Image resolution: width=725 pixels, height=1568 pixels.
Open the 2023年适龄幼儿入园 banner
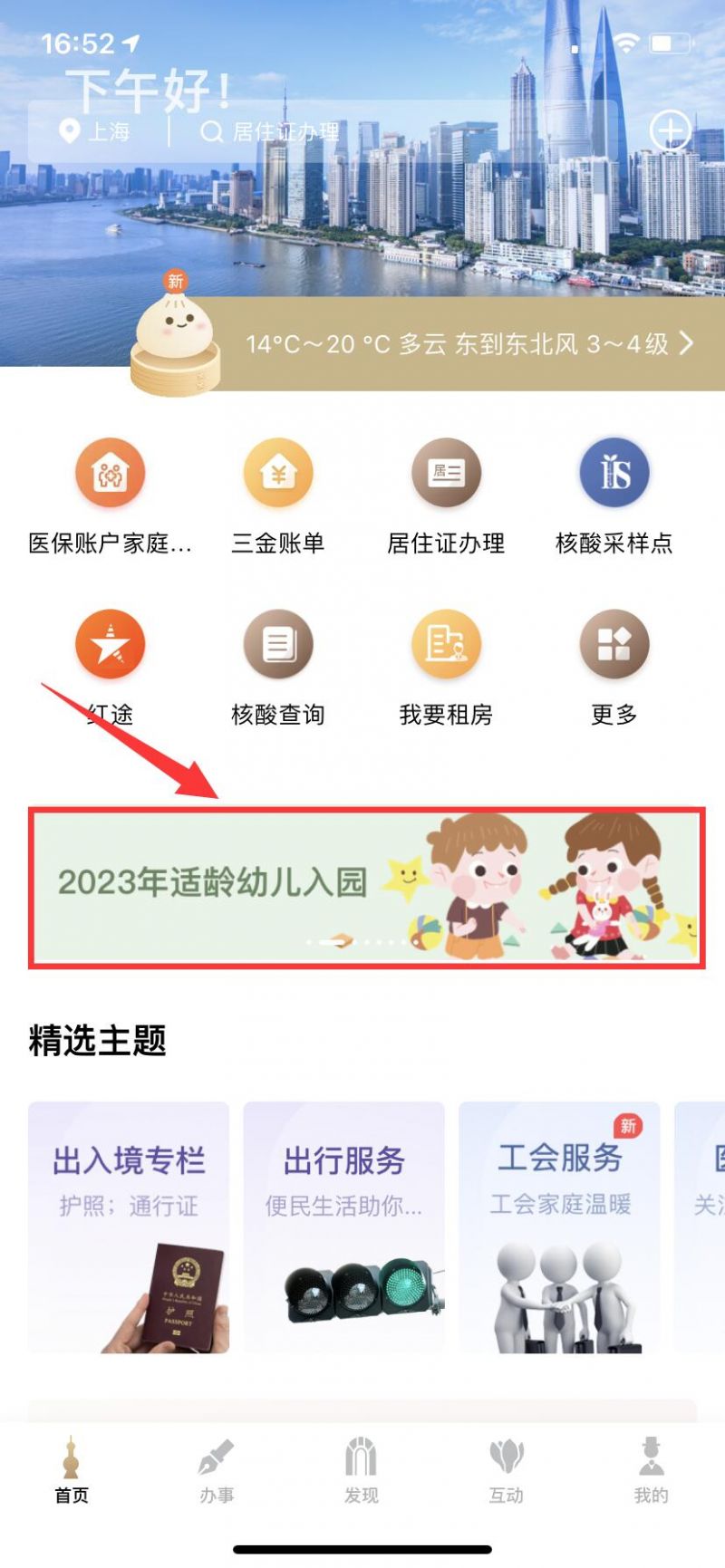(x=366, y=888)
